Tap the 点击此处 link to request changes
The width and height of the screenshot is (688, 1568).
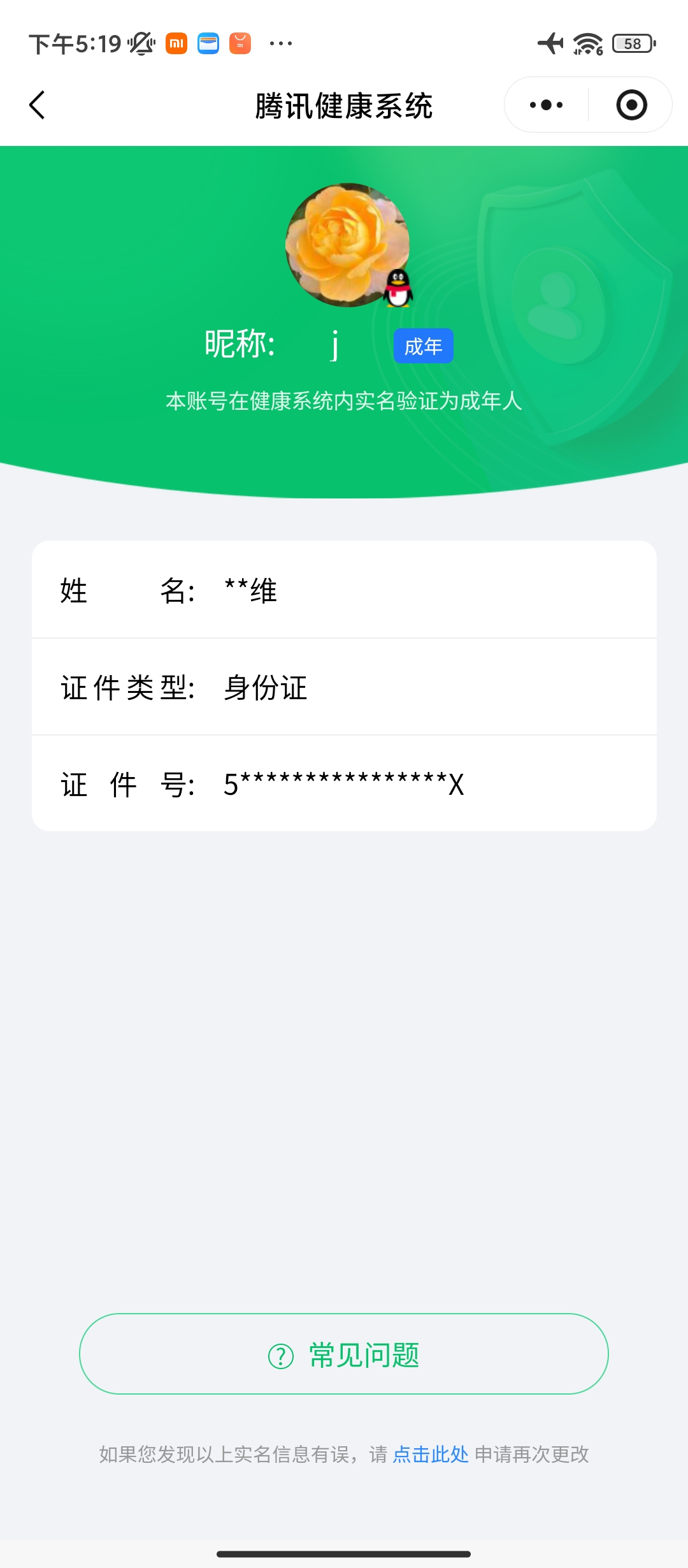(431, 1455)
